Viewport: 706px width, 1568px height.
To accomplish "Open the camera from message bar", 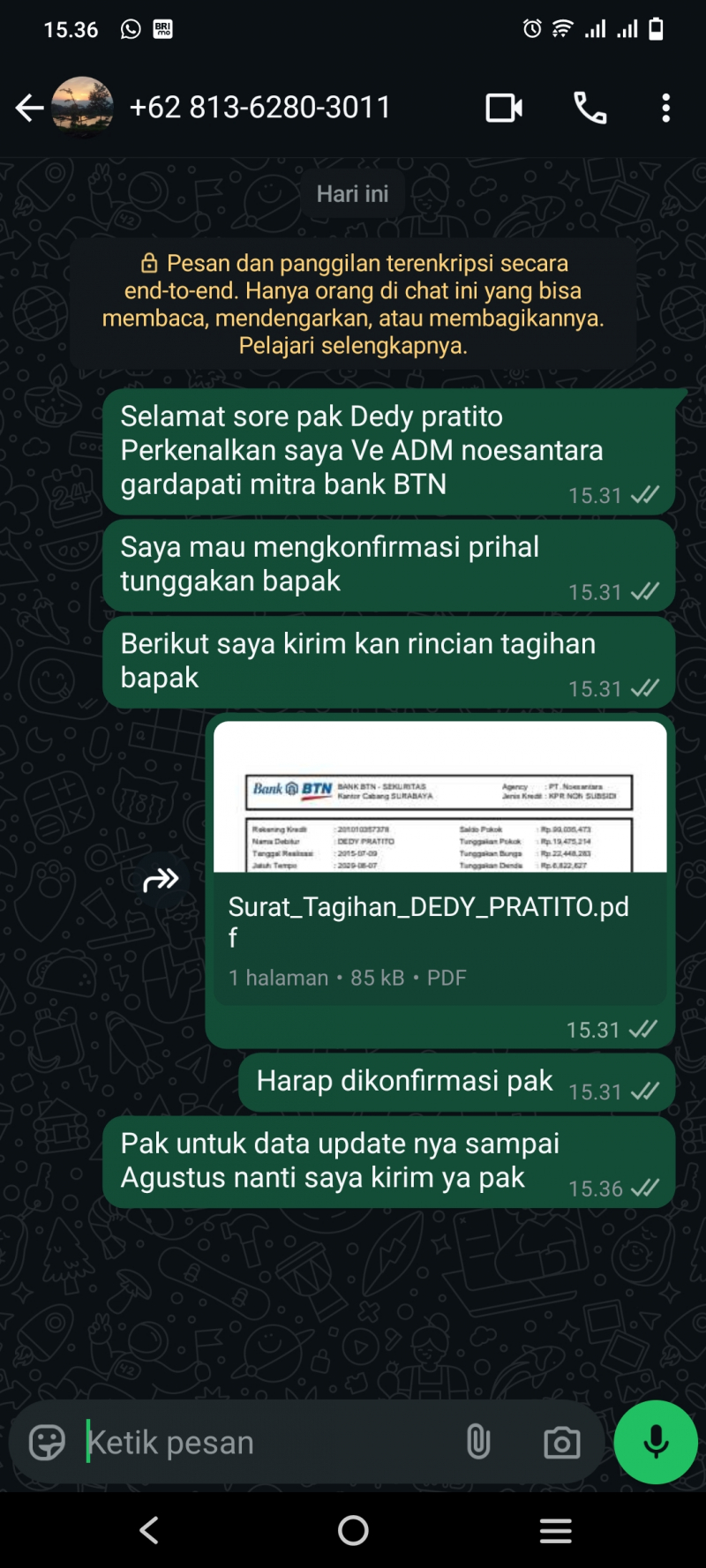I will (x=561, y=1443).
